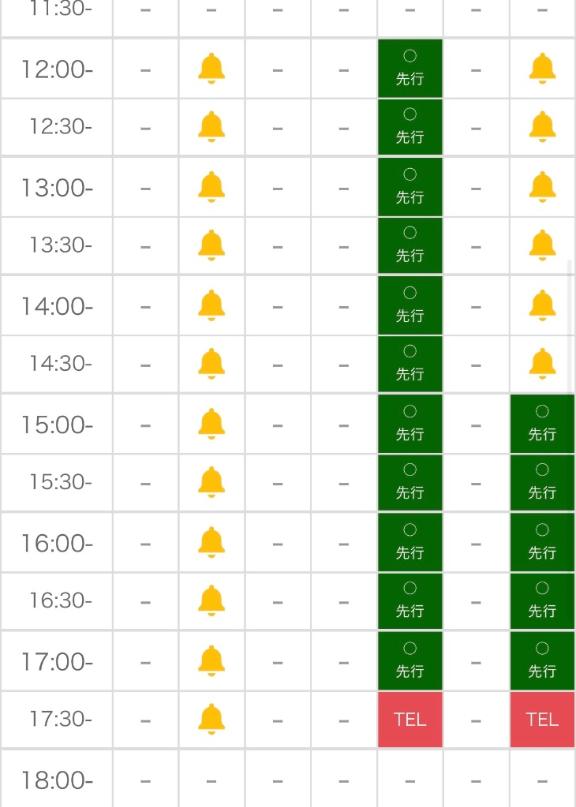Tap the last-column TEL cell at 17:30

pyautogui.click(x=543, y=719)
